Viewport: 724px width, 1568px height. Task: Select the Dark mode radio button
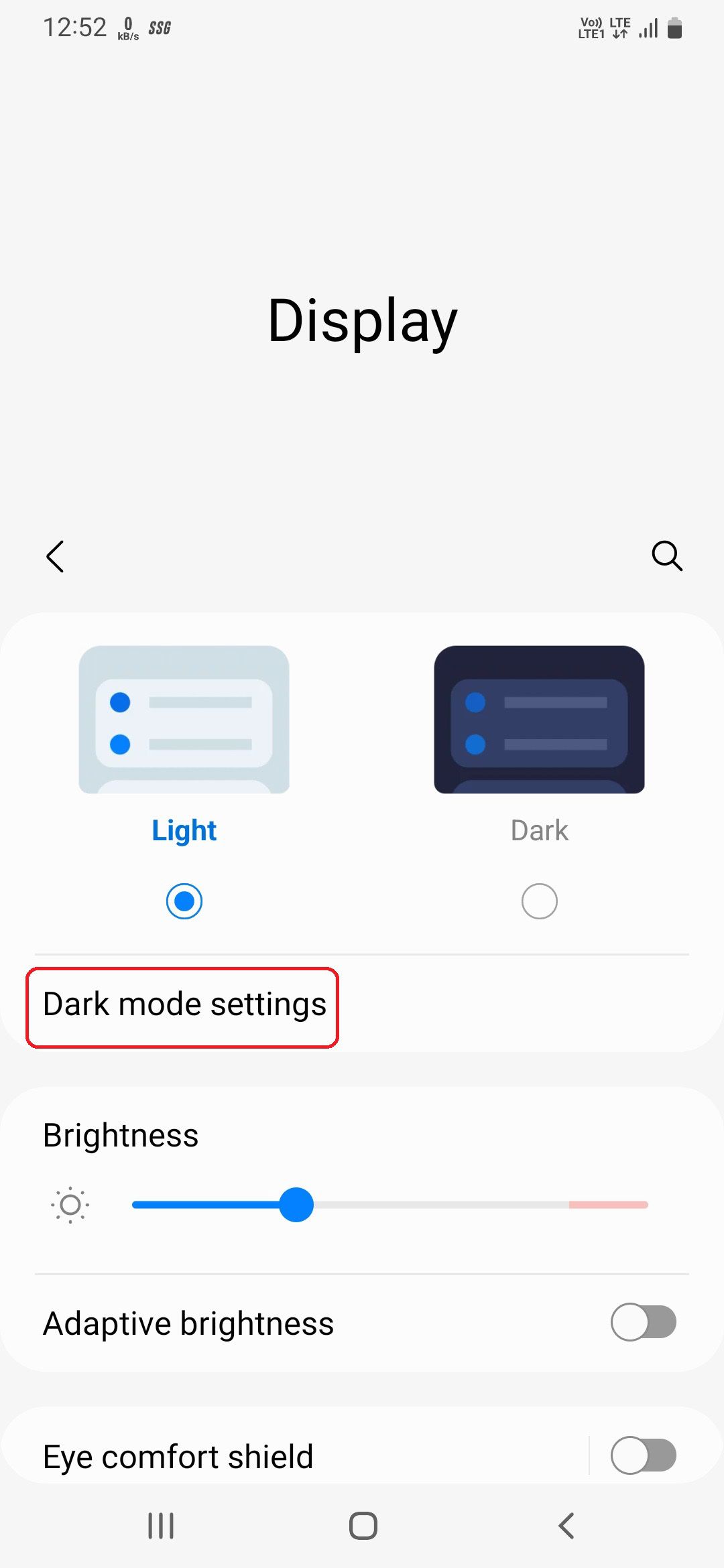pos(540,901)
